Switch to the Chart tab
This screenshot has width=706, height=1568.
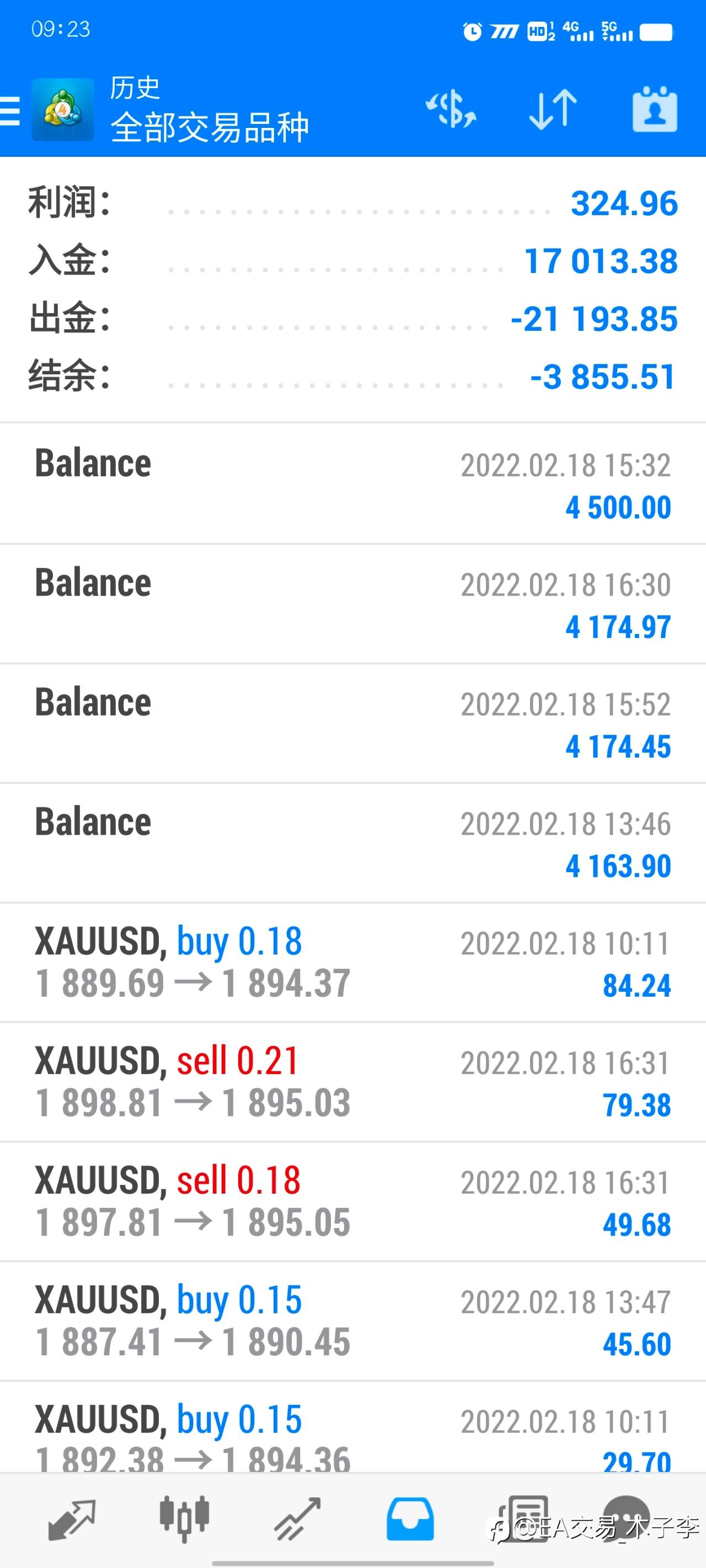(185, 1519)
